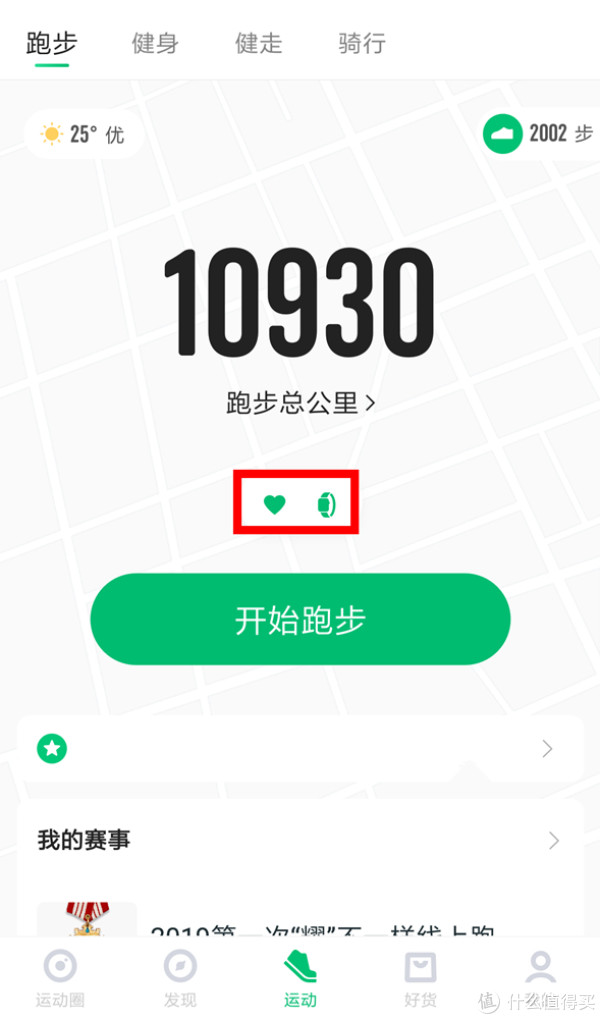Select the 骑行 tab
The image size is (600, 1019).
[361, 44]
